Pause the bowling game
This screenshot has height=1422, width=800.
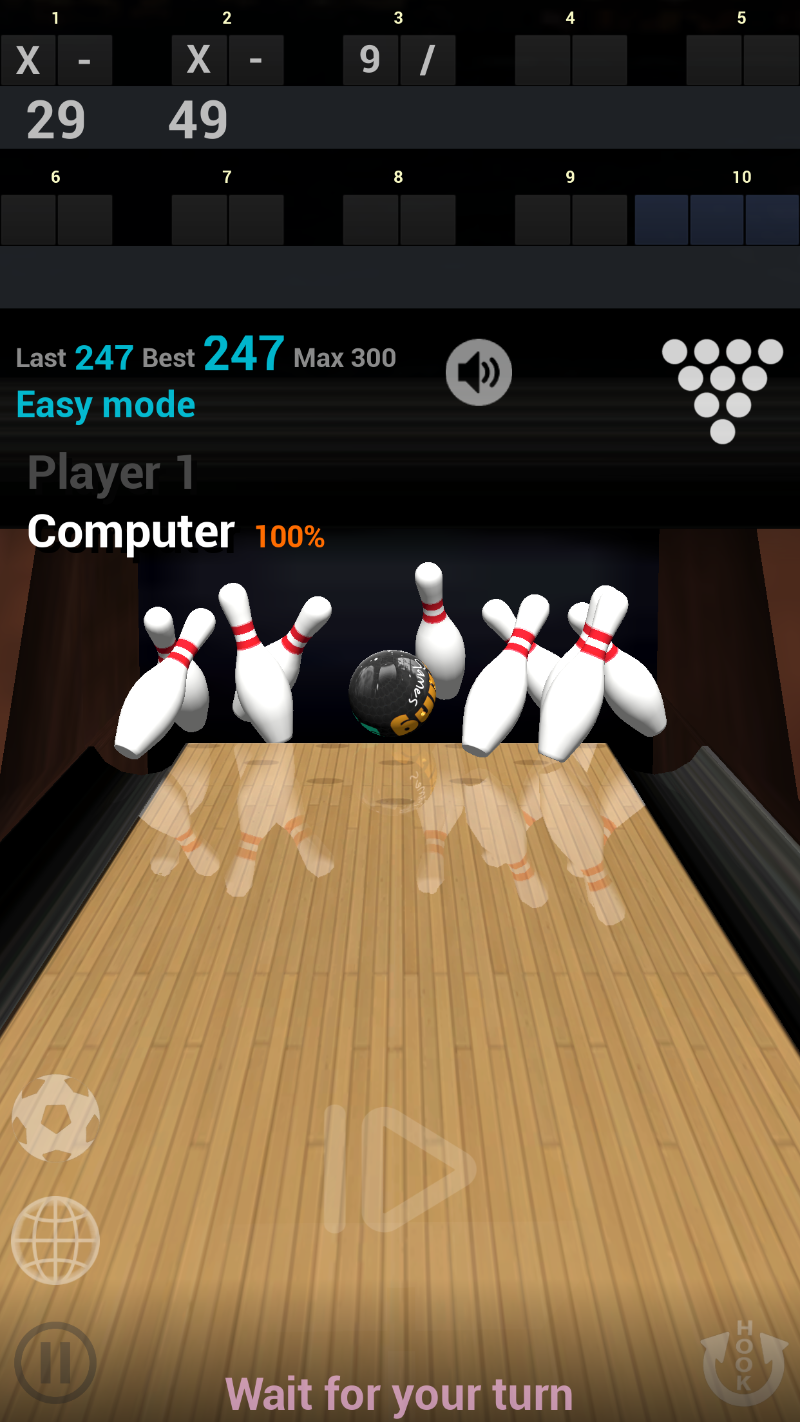(x=55, y=1363)
